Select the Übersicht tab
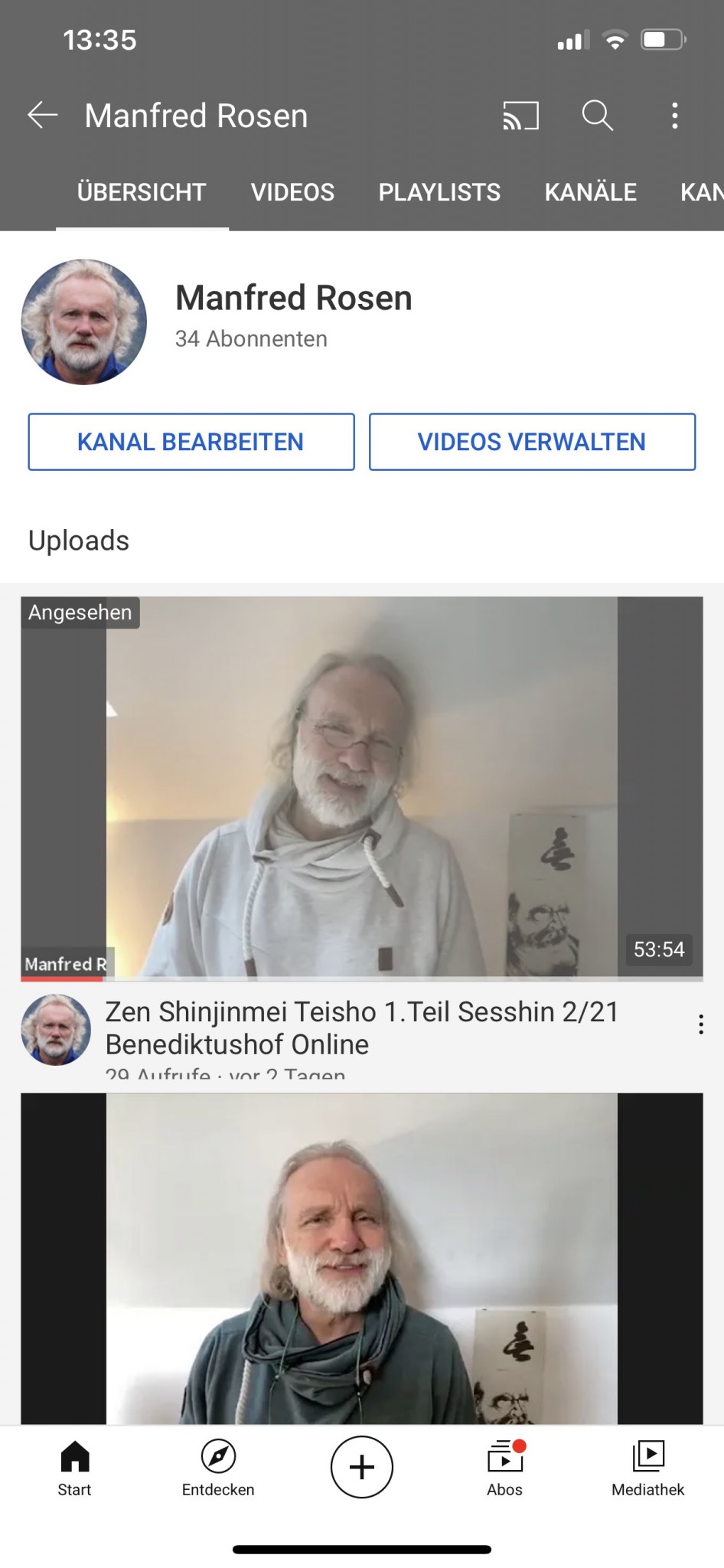This screenshot has height=1568, width=724. point(142,192)
